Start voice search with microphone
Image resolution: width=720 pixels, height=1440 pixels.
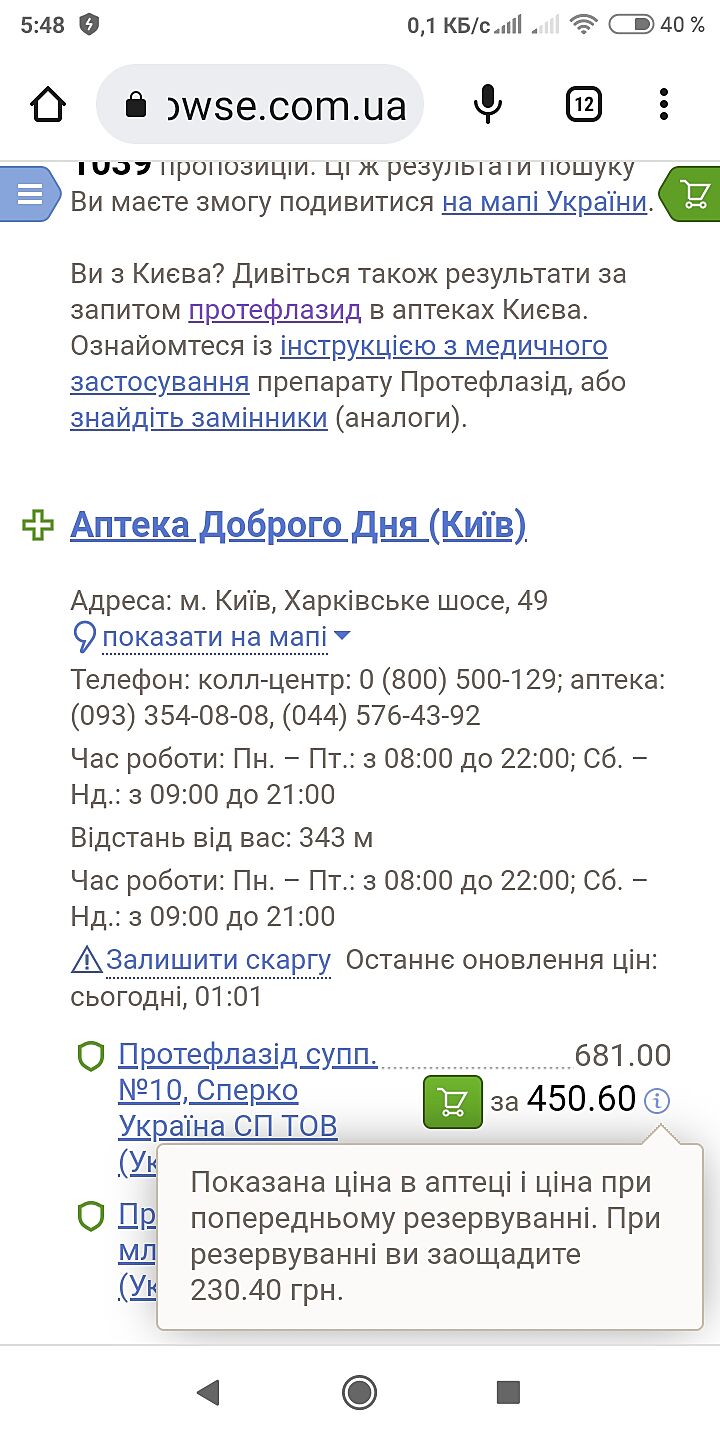tap(488, 104)
